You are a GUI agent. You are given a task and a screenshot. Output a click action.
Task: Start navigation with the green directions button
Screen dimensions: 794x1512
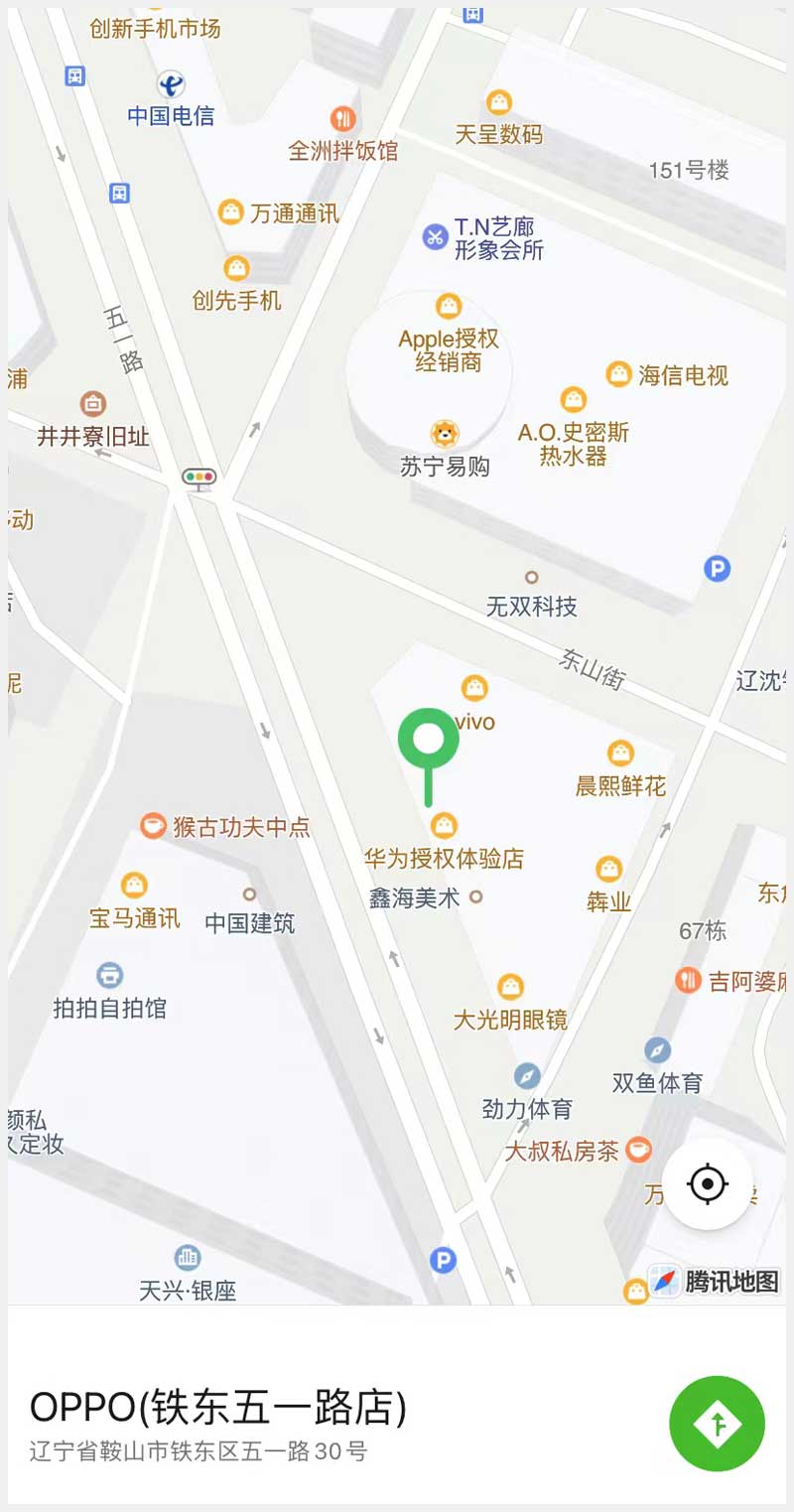717,1423
